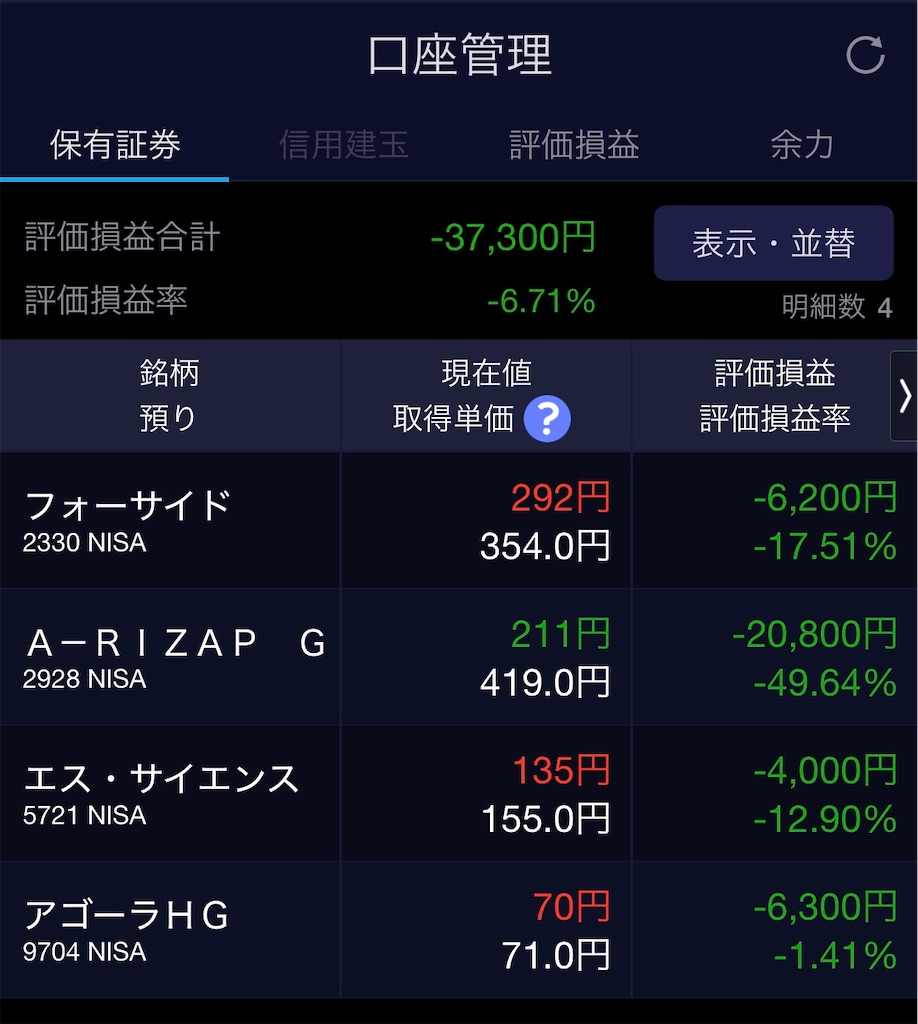Open help via the question mark icon

(549, 419)
